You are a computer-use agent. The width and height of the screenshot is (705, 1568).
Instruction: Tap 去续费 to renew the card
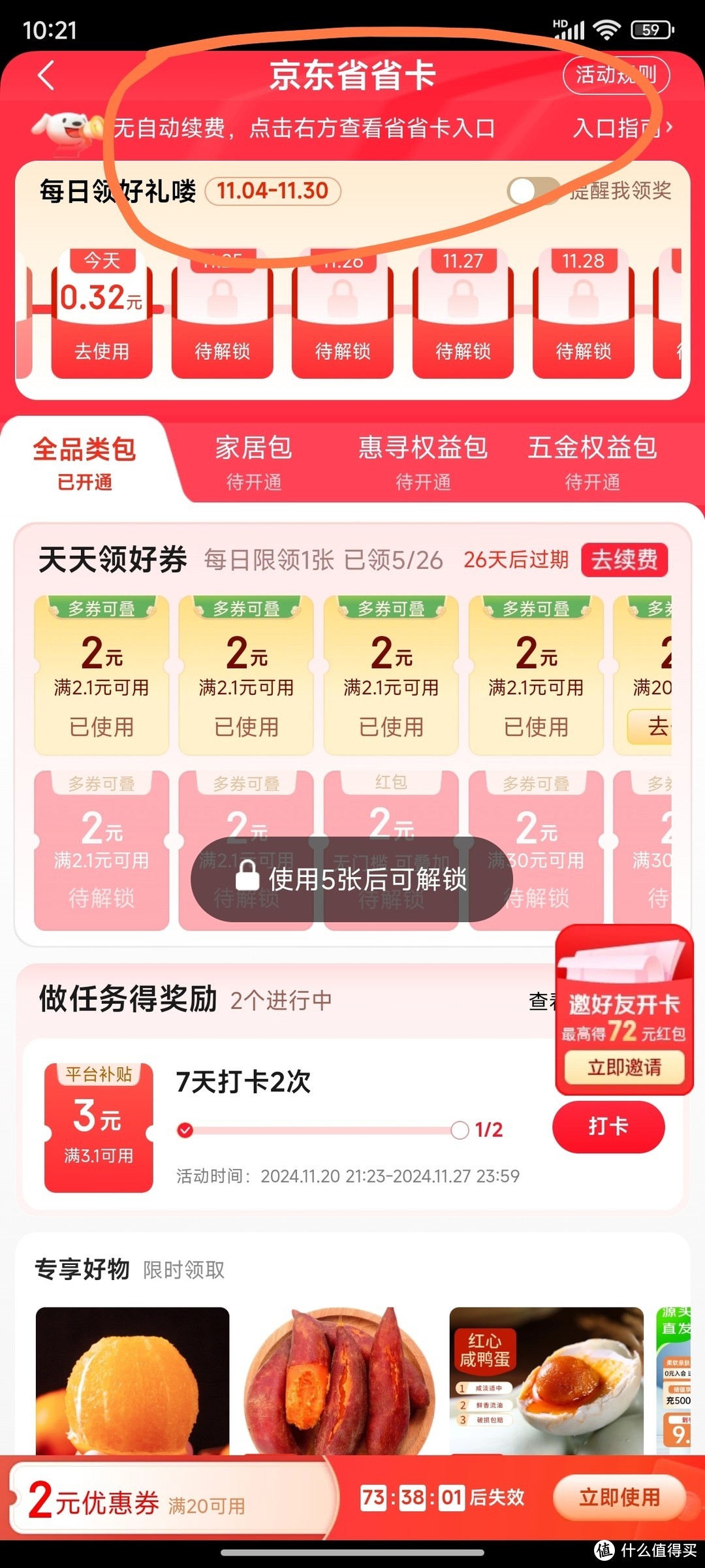[625, 560]
